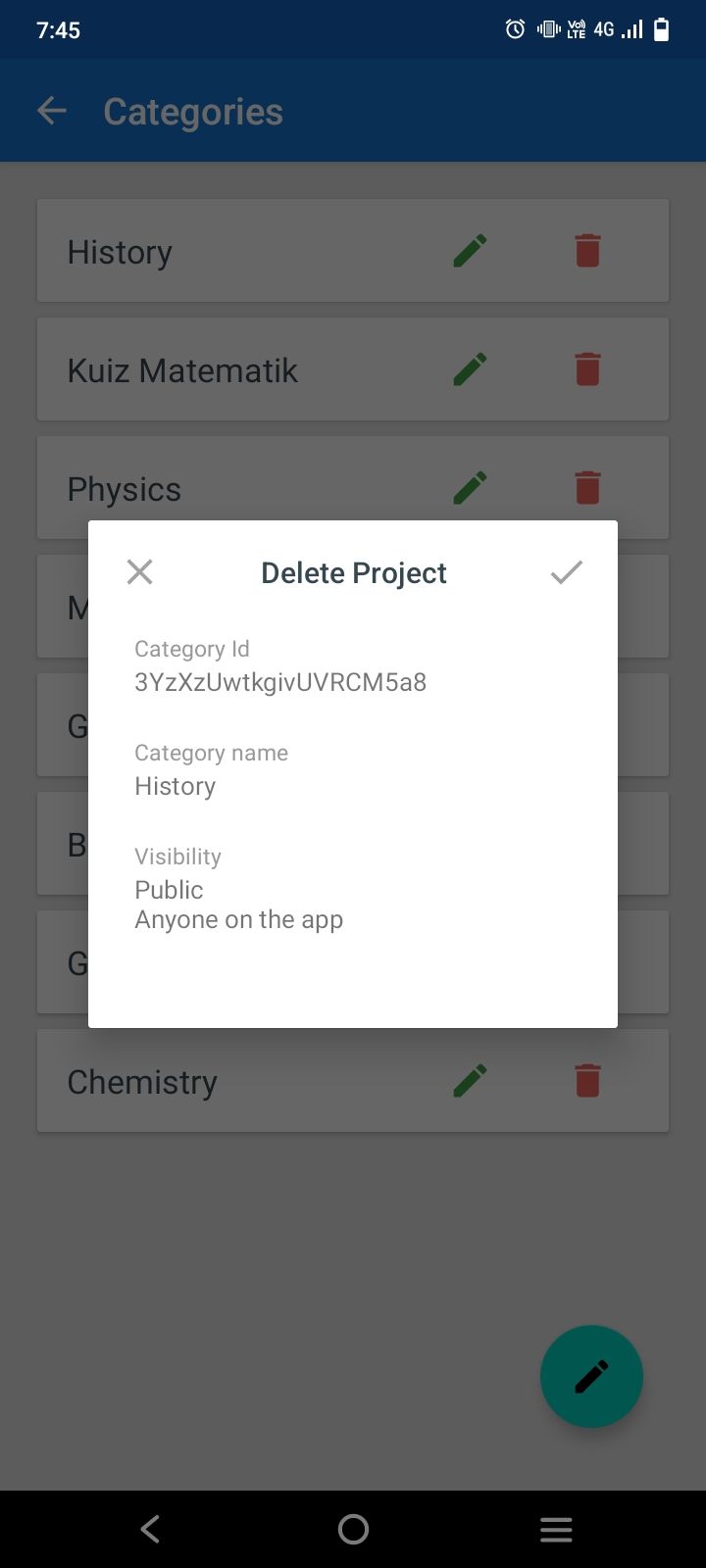
Task: Tap the pencil icon for Physics
Action: click(x=471, y=488)
